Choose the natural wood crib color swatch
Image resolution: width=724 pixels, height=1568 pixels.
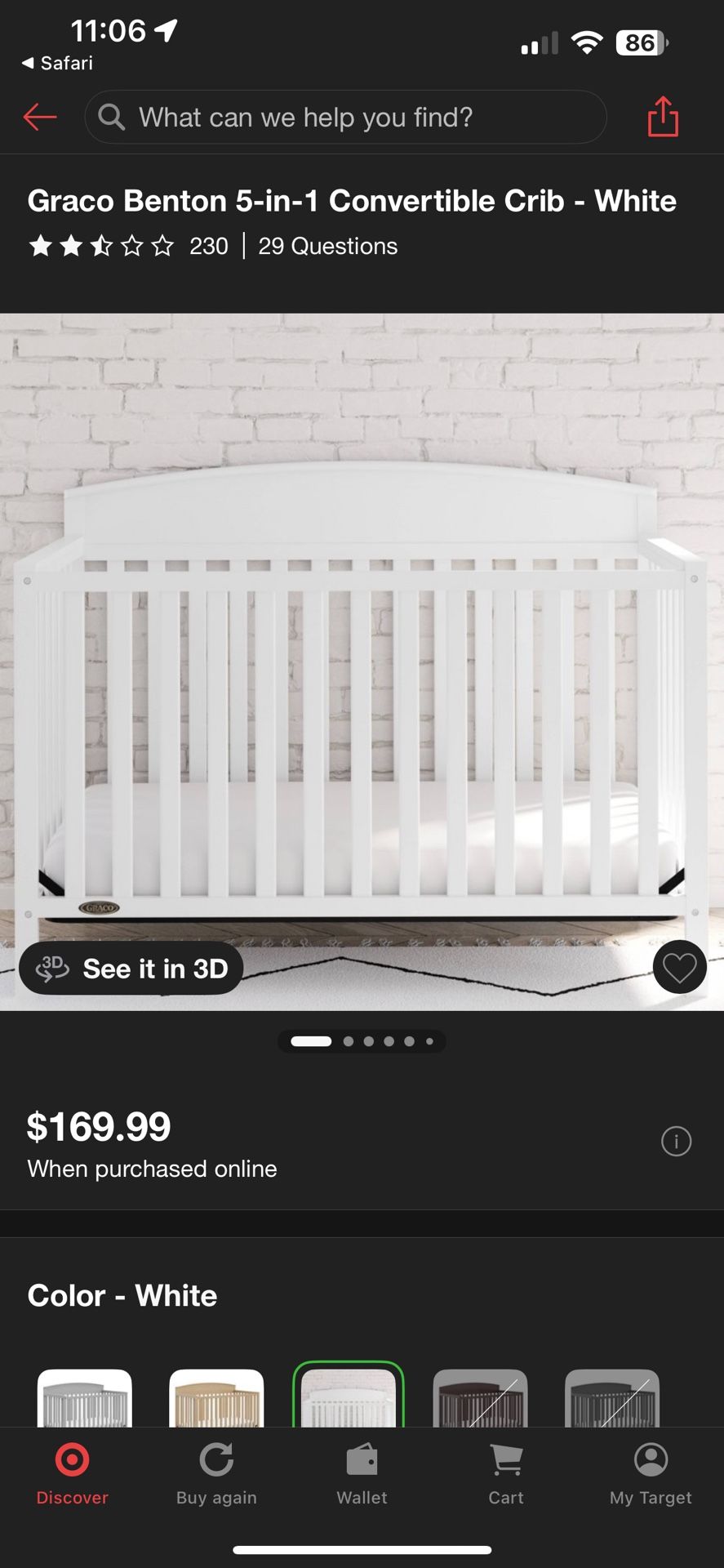[x=216, y=1398]
